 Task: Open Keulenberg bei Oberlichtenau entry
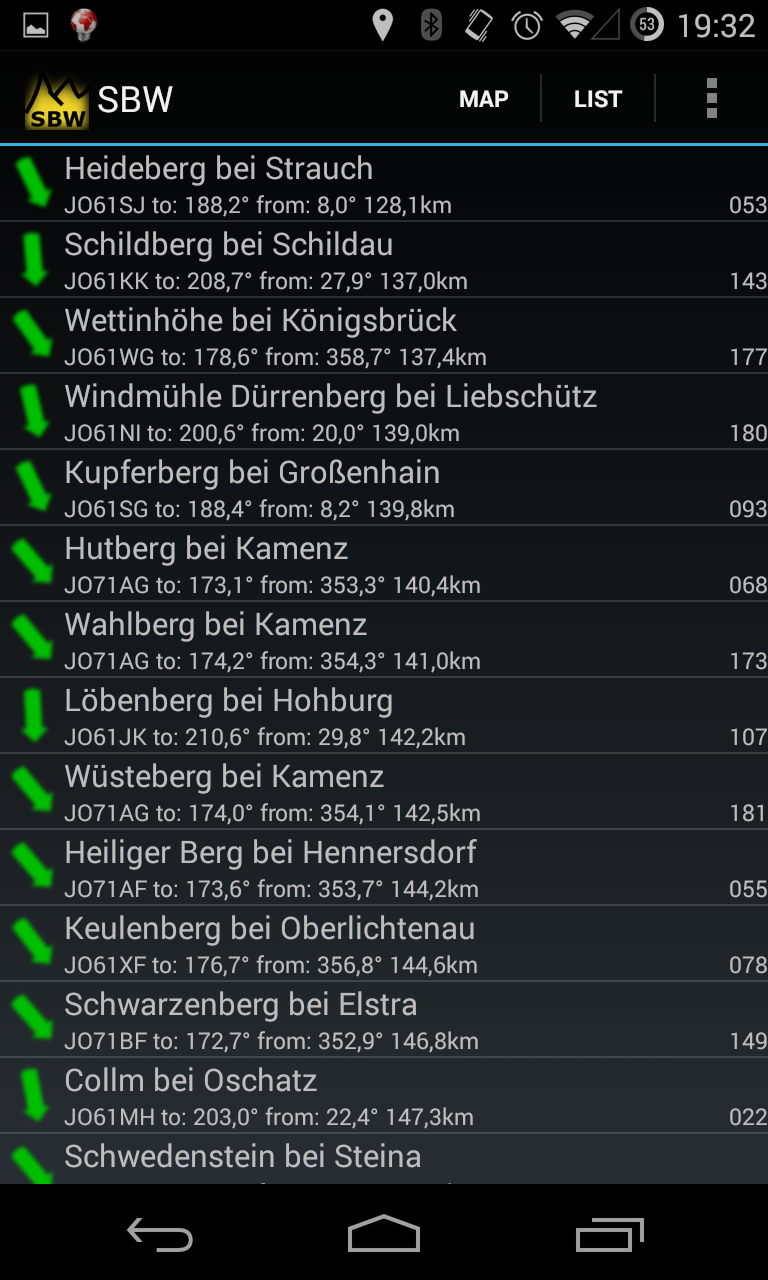384,944
